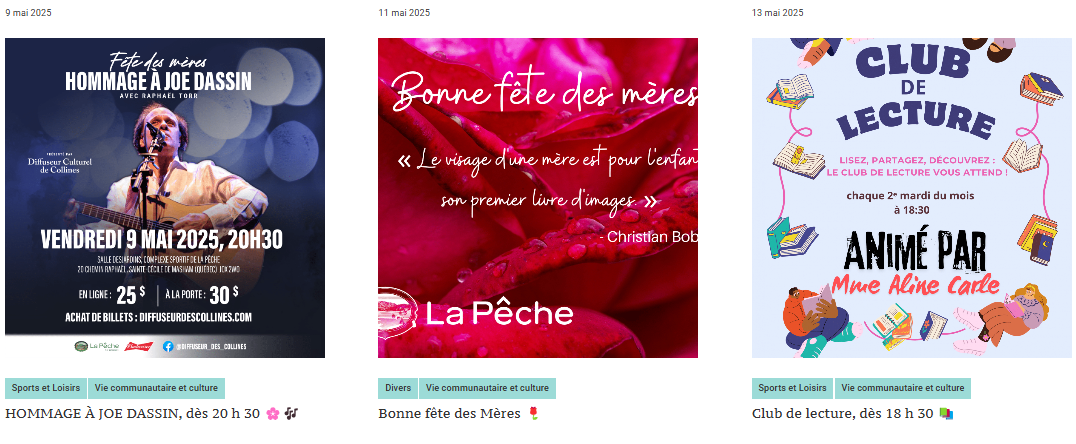Select Vie communautaire et culture under Joe Dassin
1076x444 pixels.
tap(156, 388)
